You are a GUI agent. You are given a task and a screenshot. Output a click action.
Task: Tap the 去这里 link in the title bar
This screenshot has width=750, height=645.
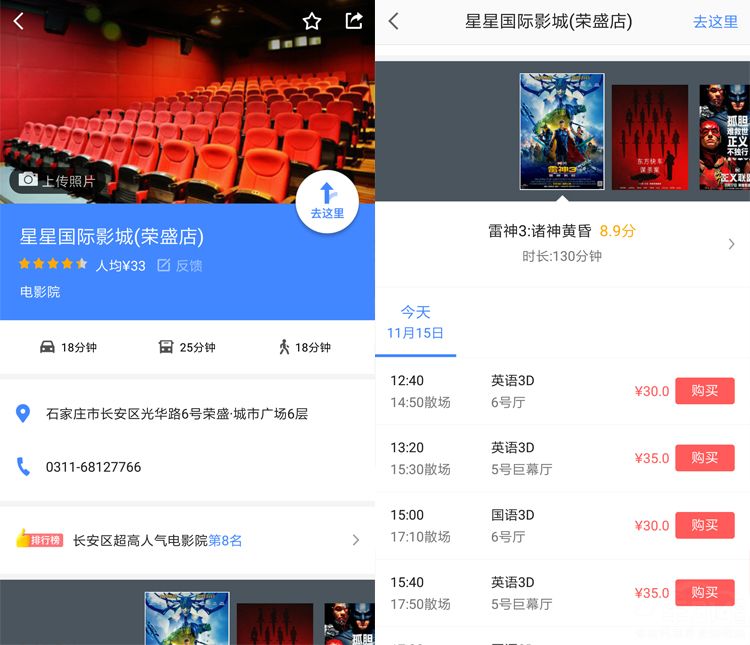coord(715,22)
